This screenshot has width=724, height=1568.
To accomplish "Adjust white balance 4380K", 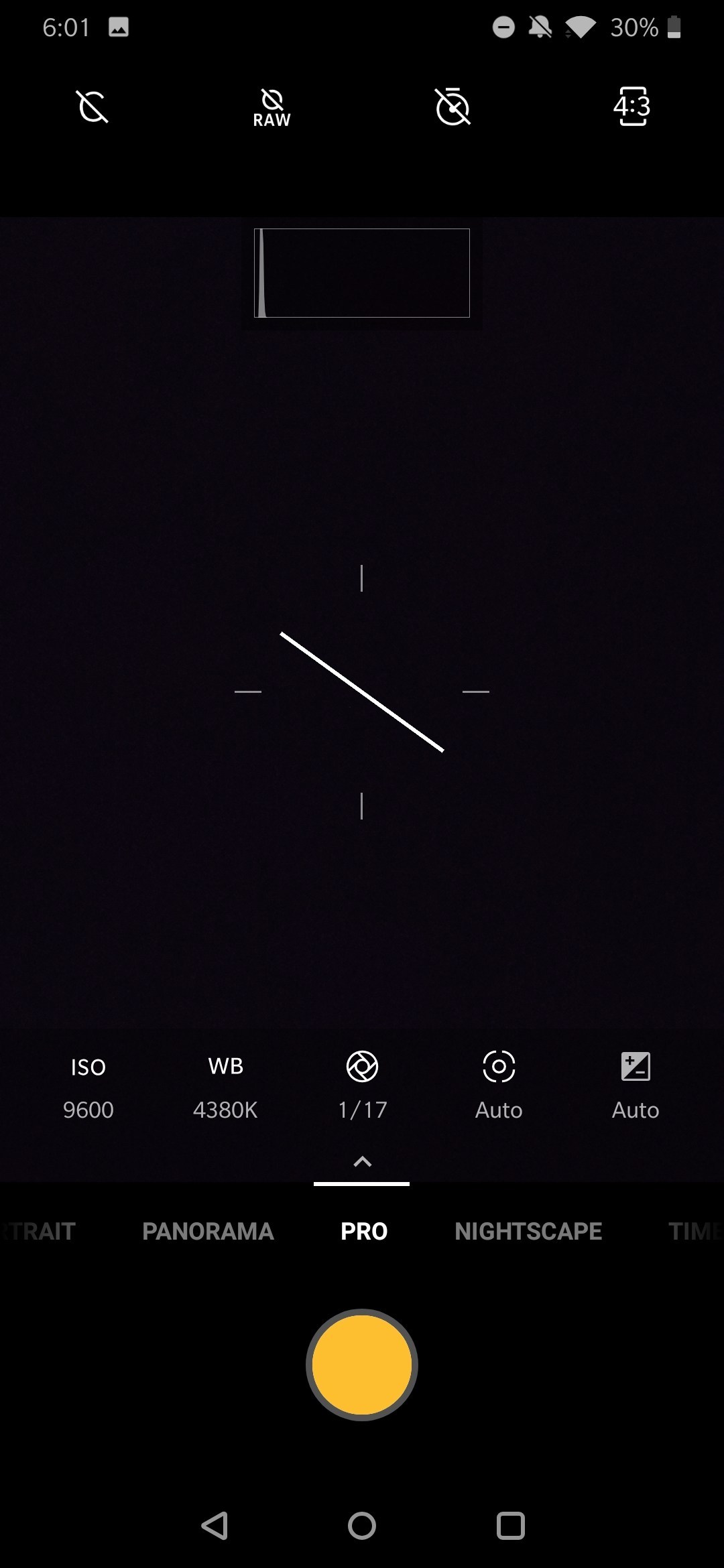I will [x=225, y=1088].
